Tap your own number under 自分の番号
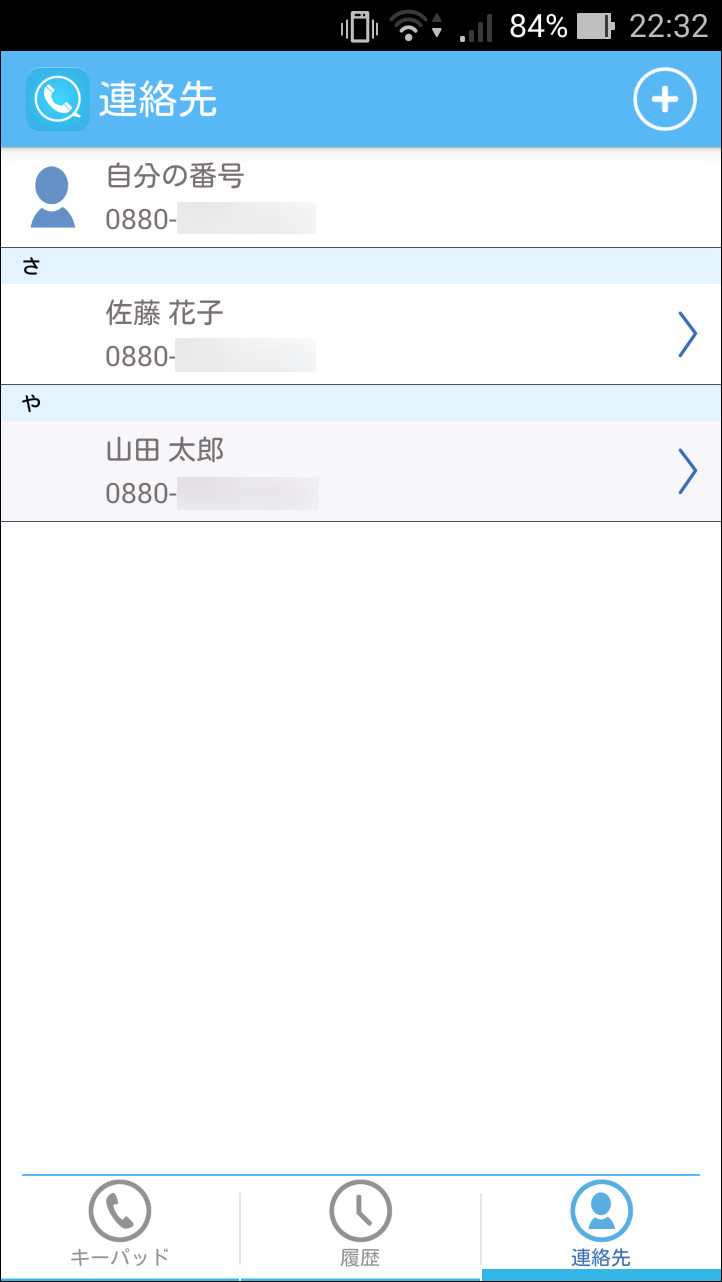 [x=210, y=219]
